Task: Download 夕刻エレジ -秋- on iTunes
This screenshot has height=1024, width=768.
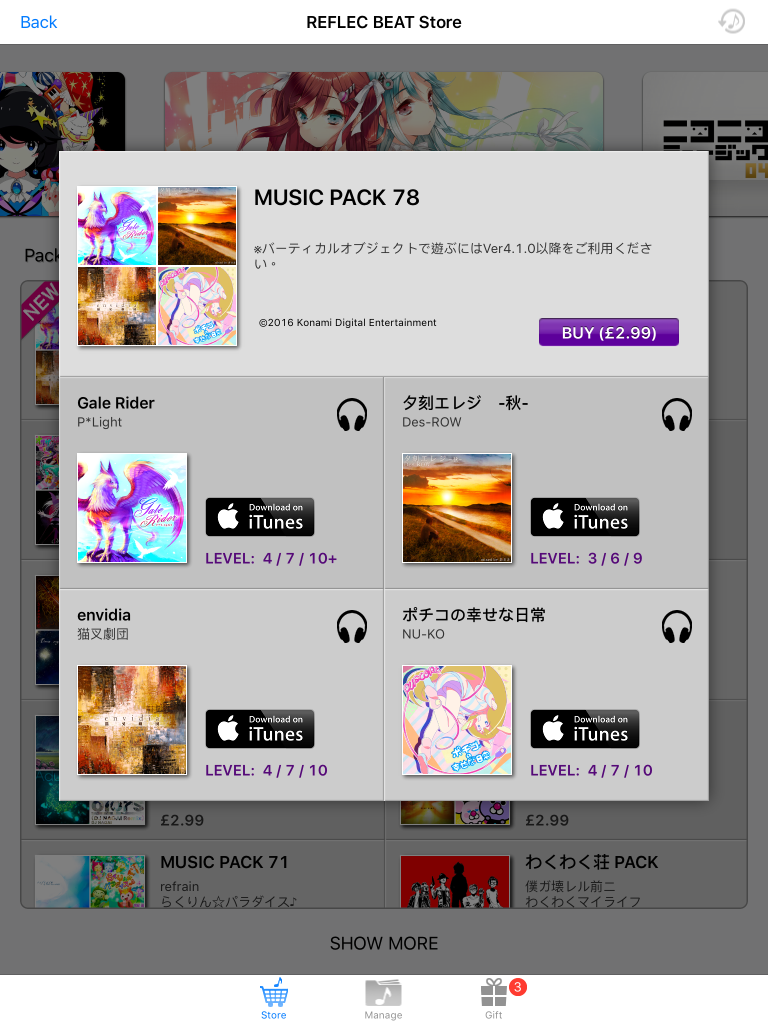Action: pyautogui.click(x=585, y=517)
